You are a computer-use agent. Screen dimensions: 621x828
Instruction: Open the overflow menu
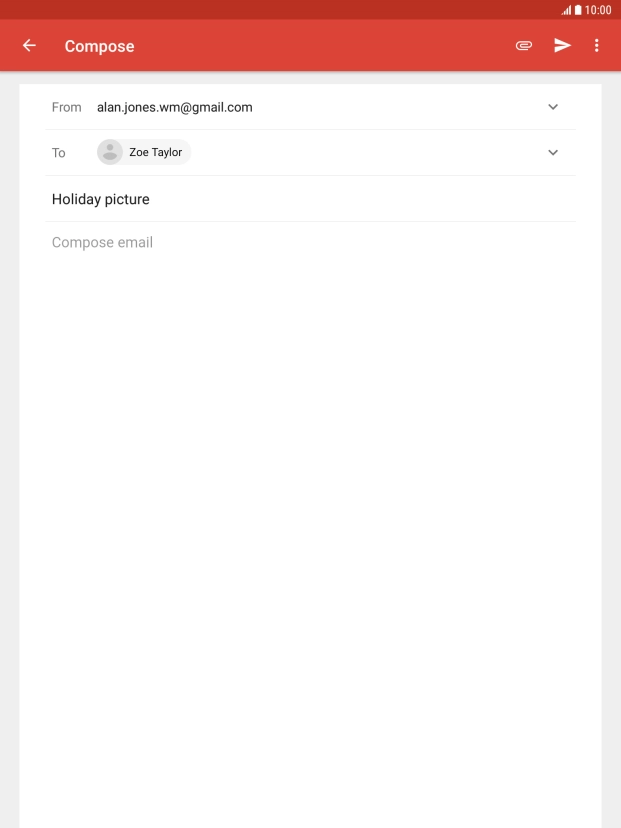597,46
